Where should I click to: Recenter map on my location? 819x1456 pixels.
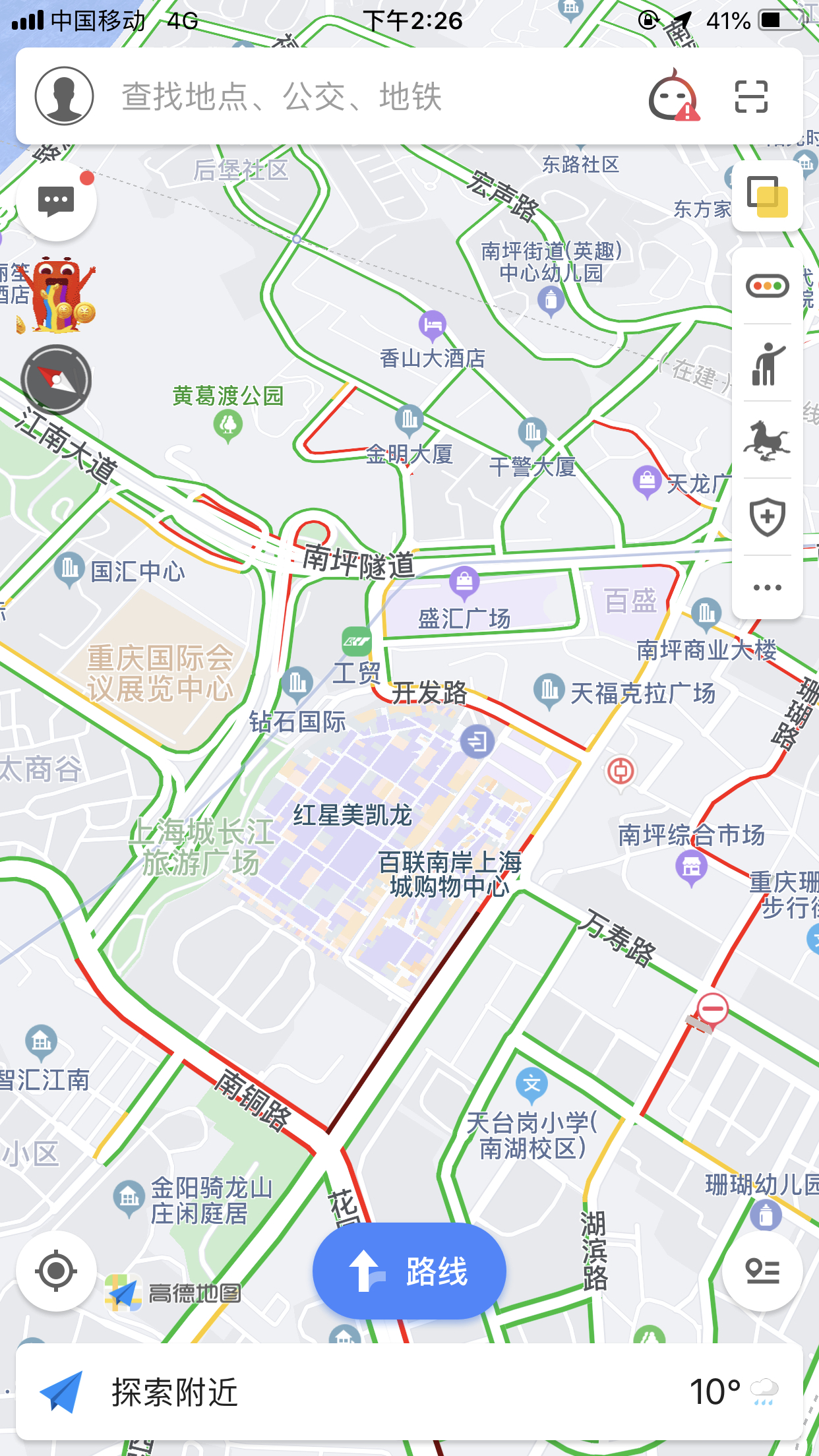tap(56, 1271)
